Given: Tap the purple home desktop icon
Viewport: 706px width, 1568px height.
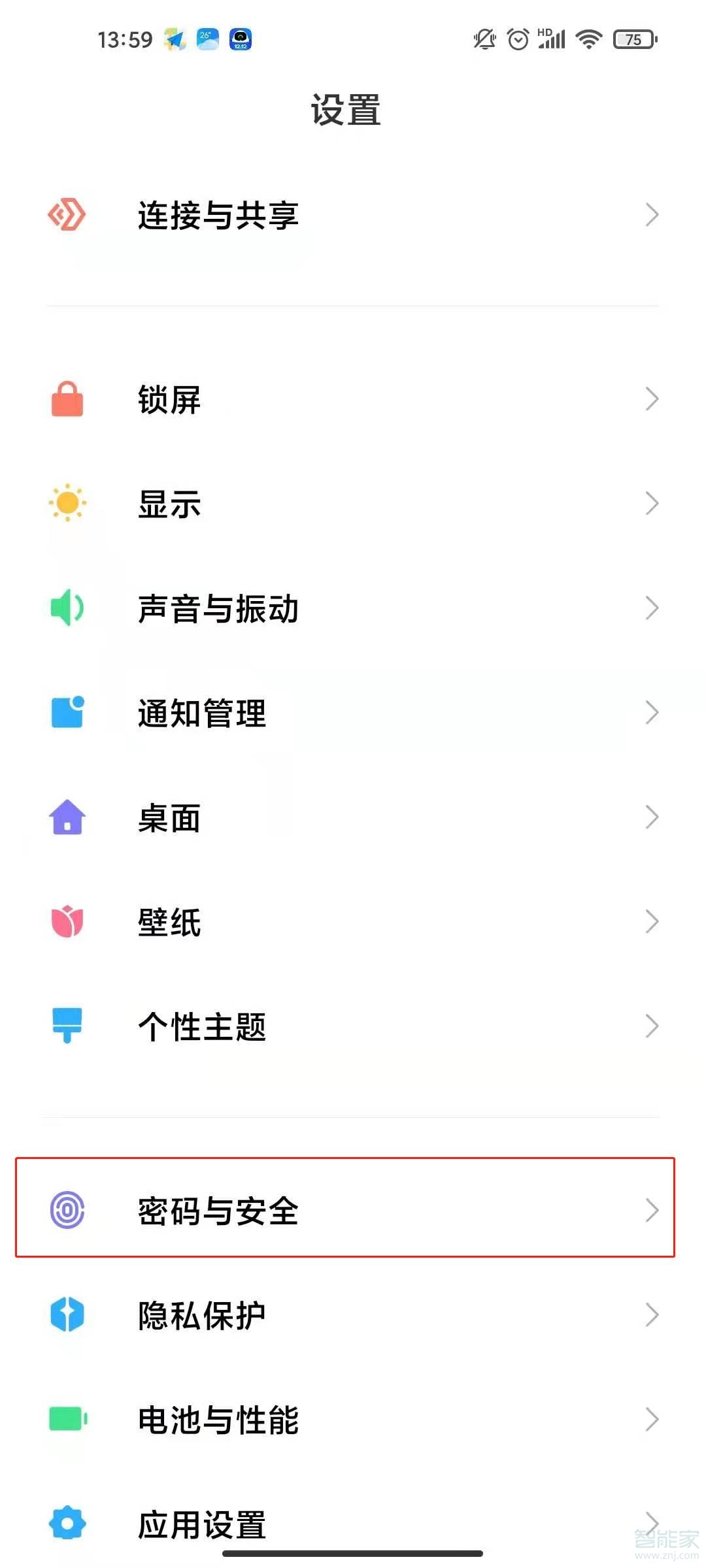Looking at the screenshot, I should (x=67, y=818).
